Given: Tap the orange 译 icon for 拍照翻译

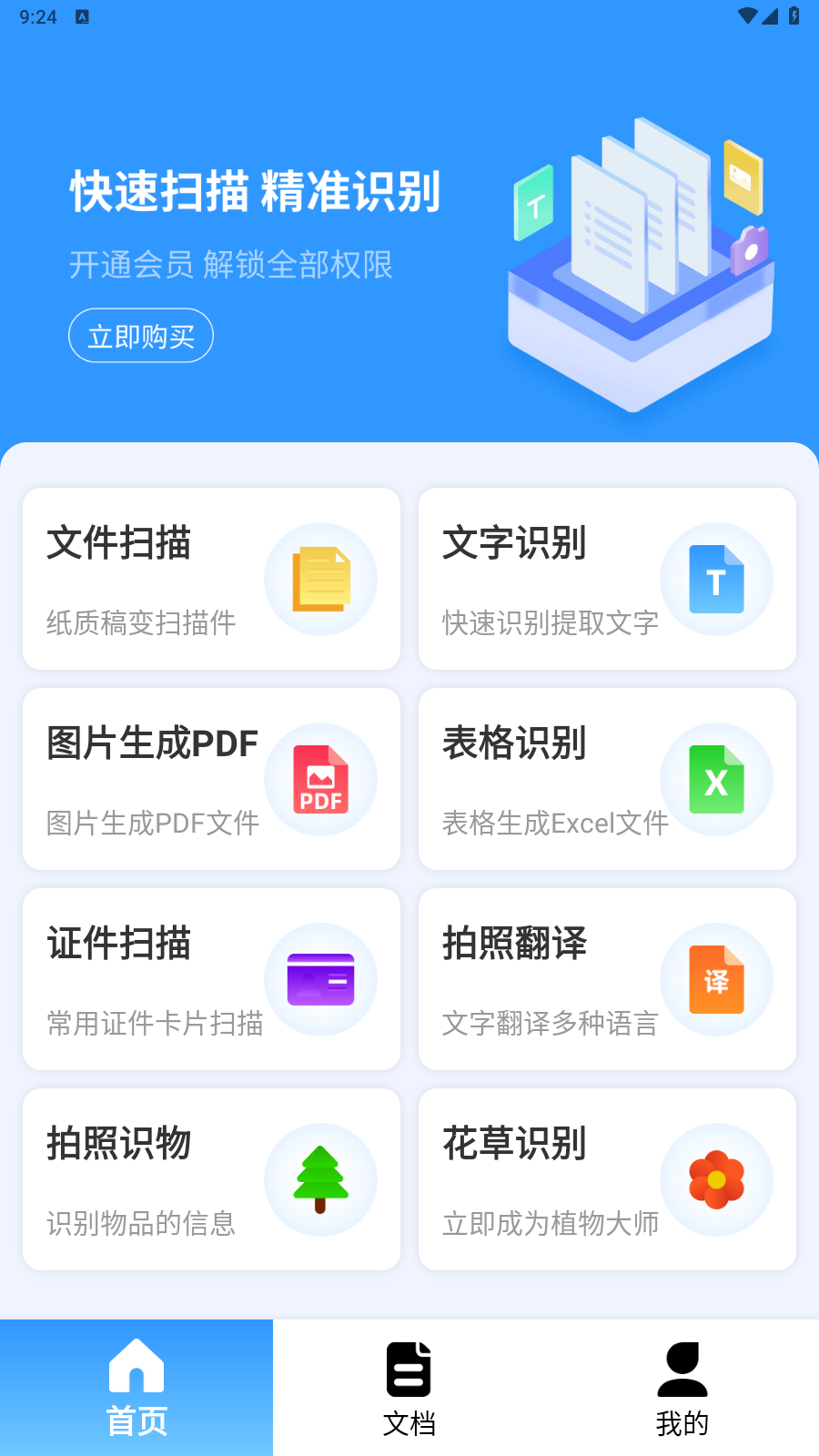Looking at the screenshot, I should [x=716, y=979].
